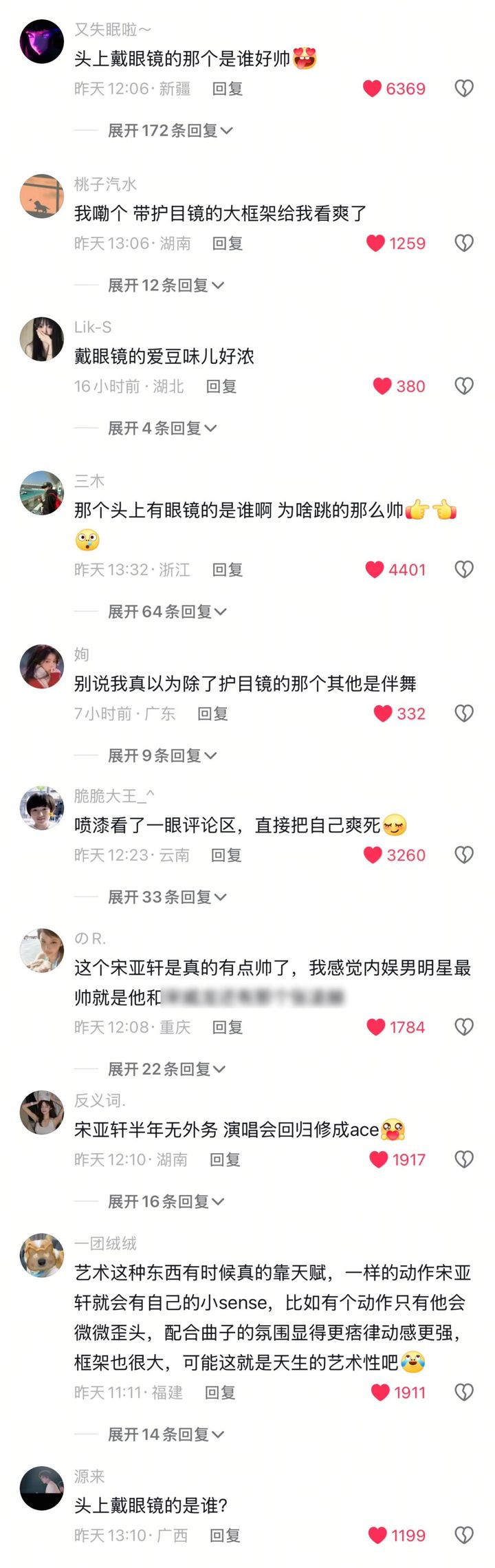The image size is (495, 1568).
Task: Expand 12 replies under 桃子汽水
Action: click(x=166, y=286)
